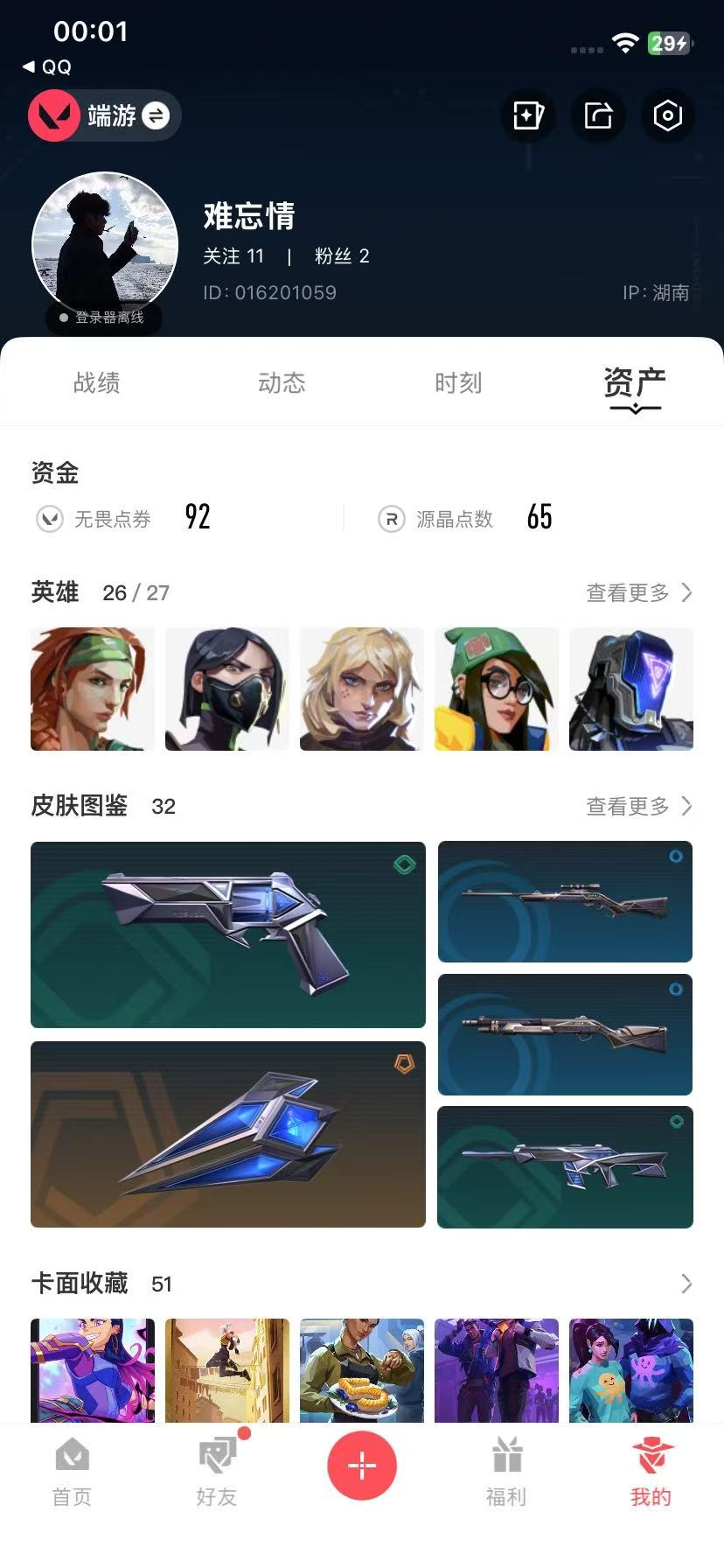This screenshot has height=1568, width=724.
Task: Open the blue-crystal pistol skin card
Action: 228,934
